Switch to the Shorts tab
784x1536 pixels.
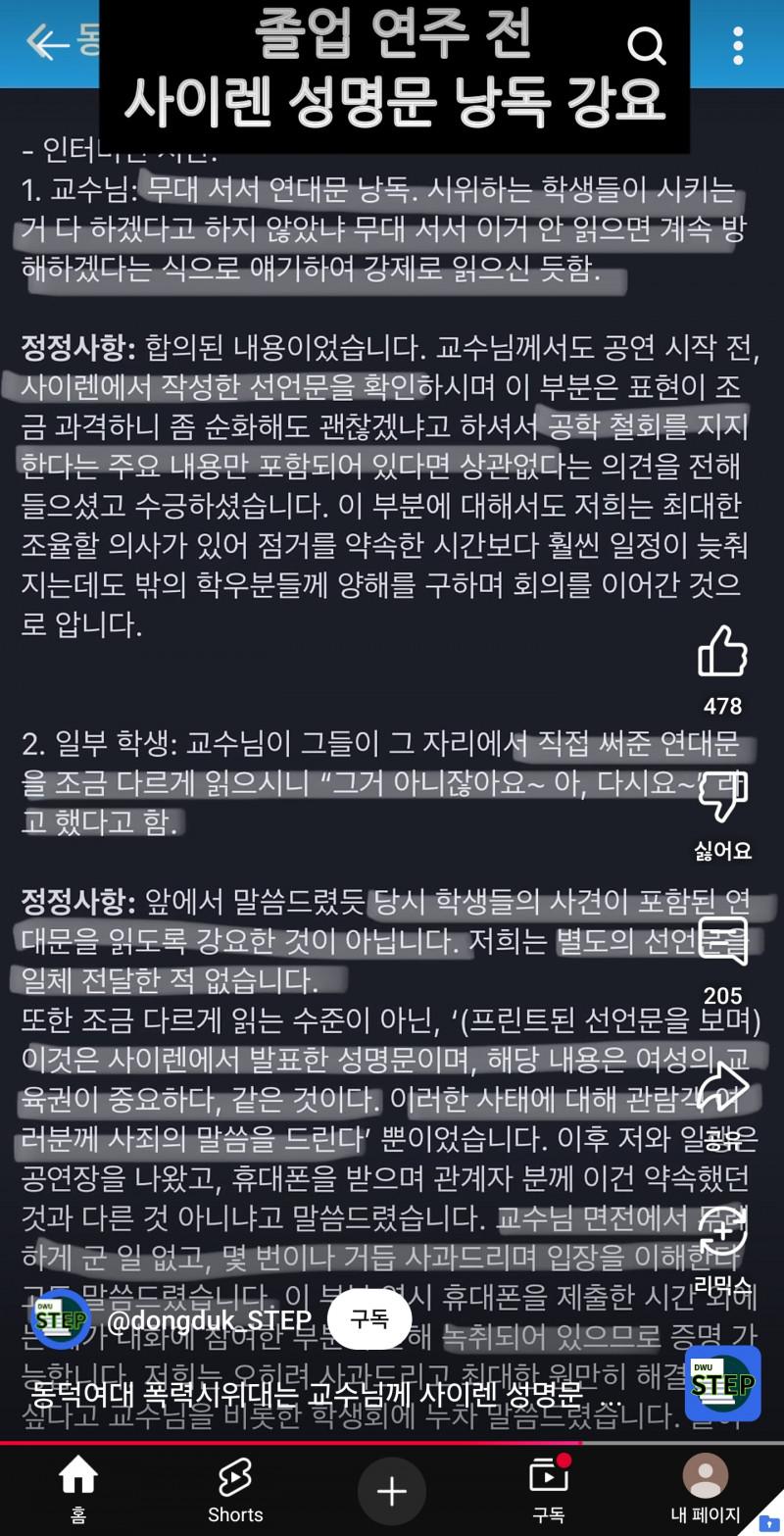[x=235, y=1488]
